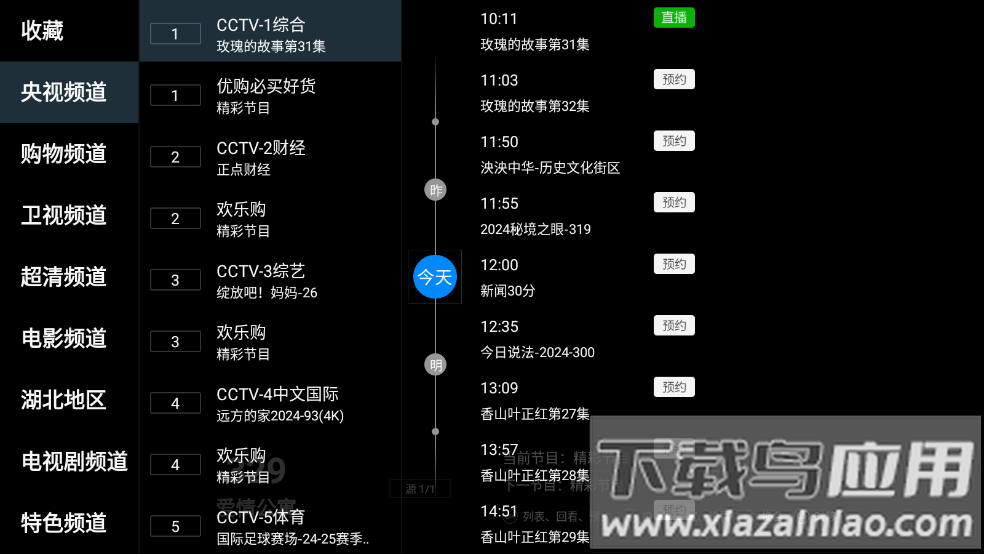The image size is (984, 554).
Task: Reserve 新闻30分 at 12:00
Action: tap(674, 264)
